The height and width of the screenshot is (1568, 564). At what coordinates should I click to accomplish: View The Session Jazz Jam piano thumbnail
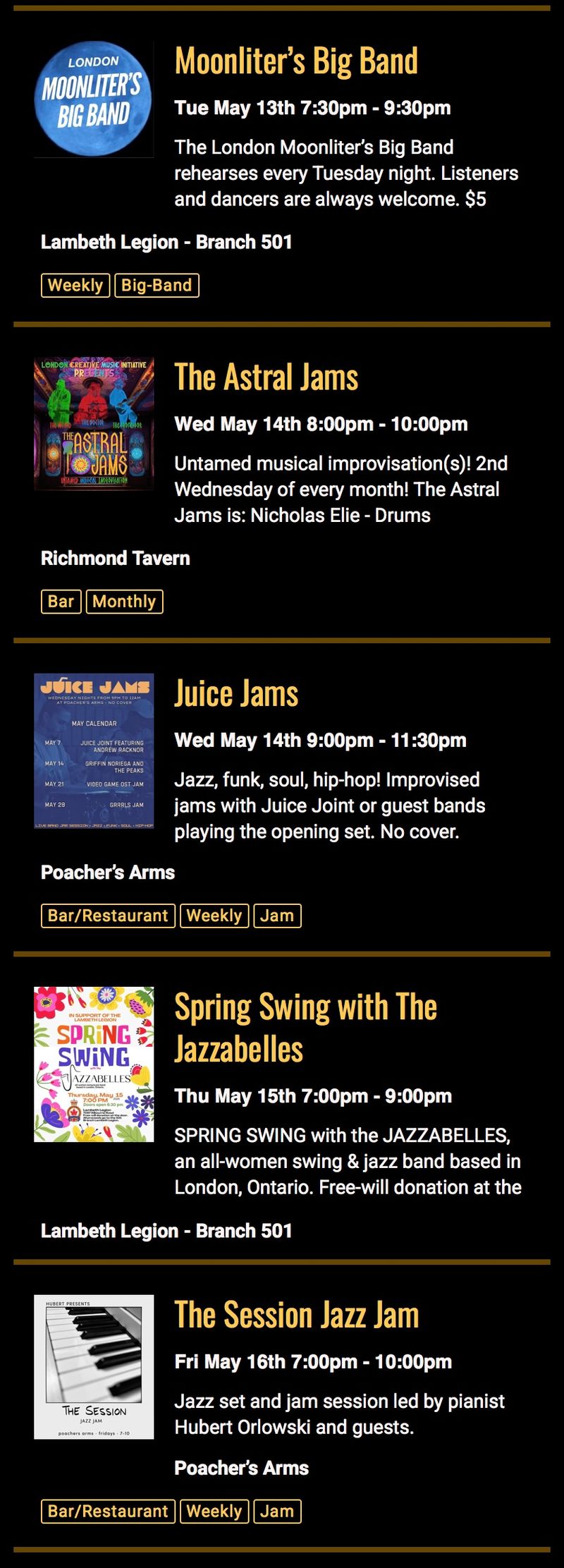(94, 1366)
